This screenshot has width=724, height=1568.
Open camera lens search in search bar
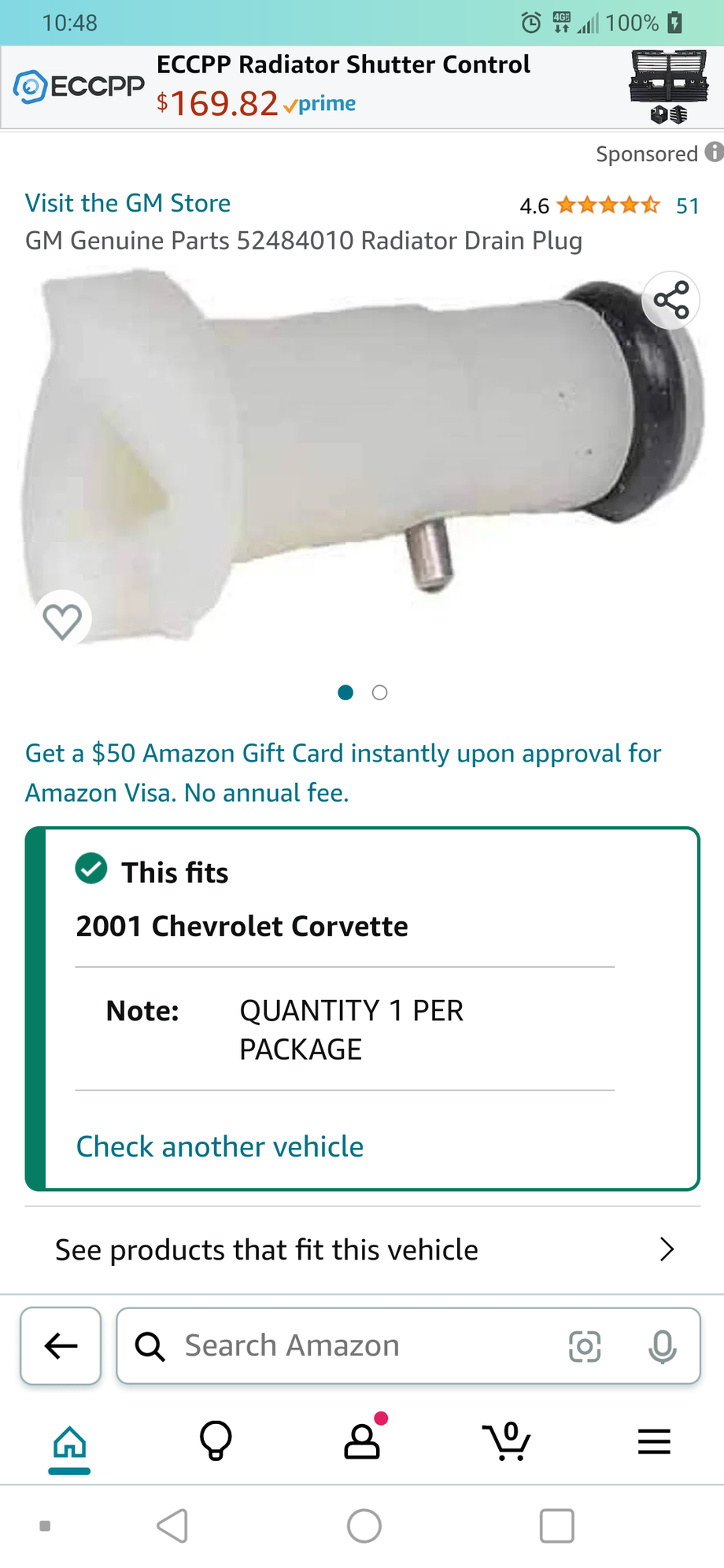pyautogui.click(x=585, y=1346)
